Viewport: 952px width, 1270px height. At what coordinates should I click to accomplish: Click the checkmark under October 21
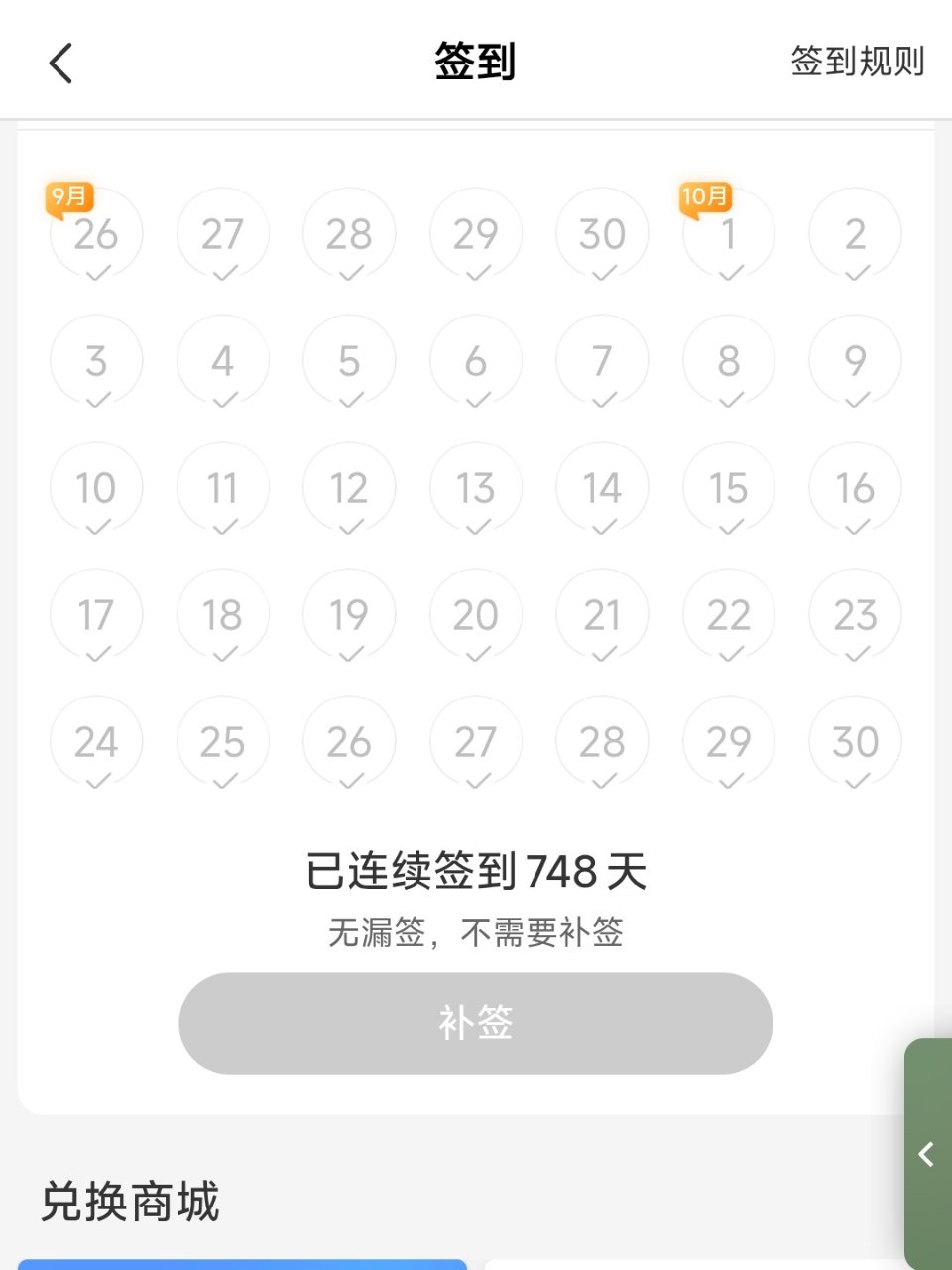point(602,656)
